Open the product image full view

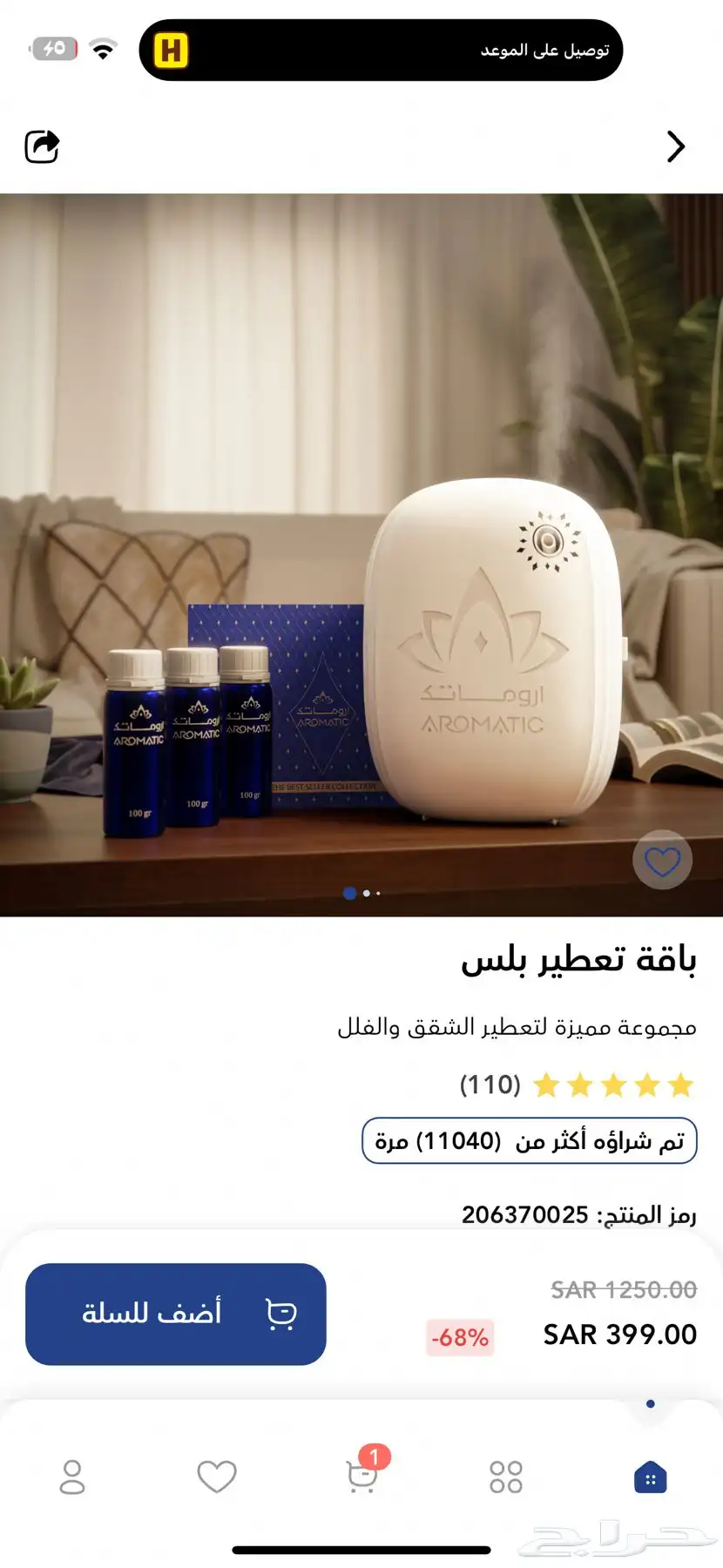361,555
